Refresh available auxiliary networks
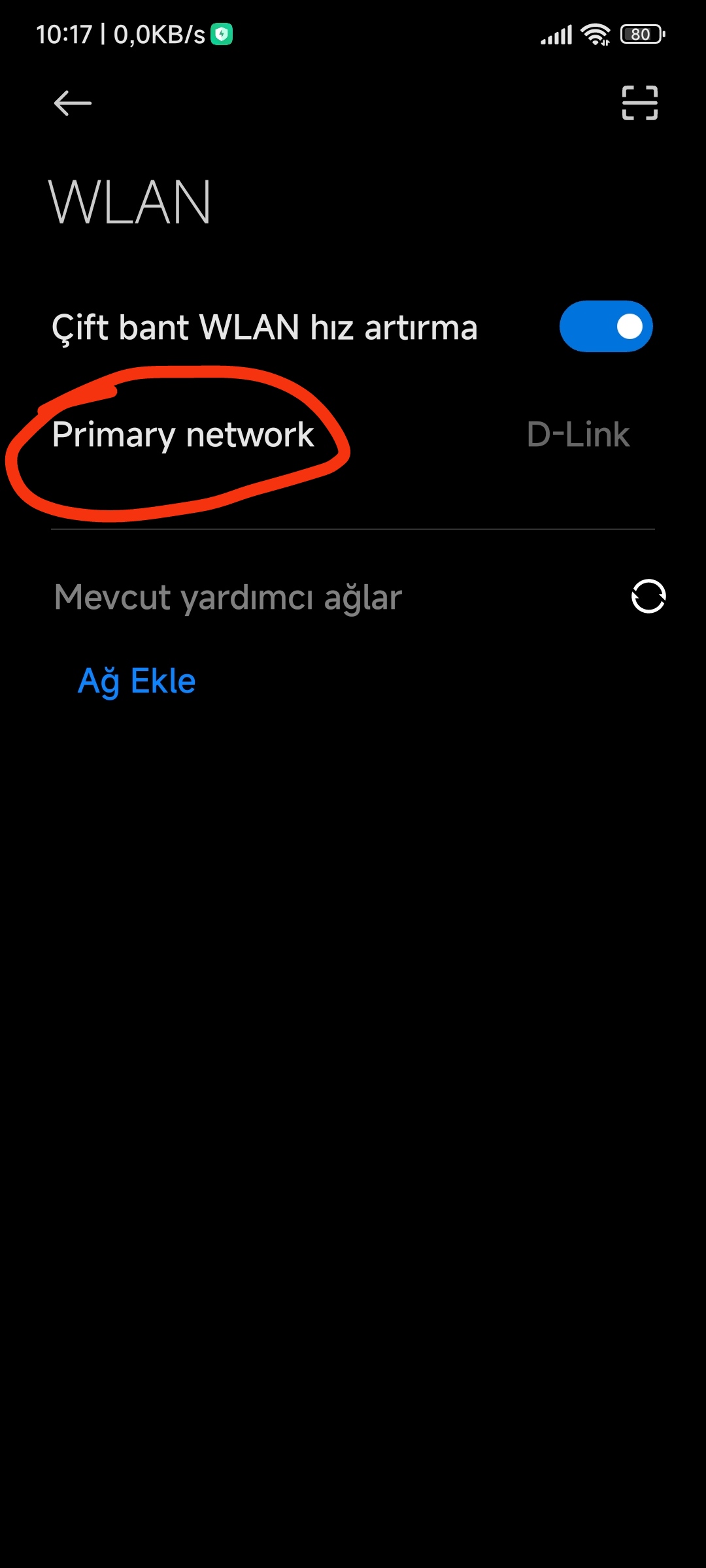This screenshot has height=1568, width=706. pos(648,596)
